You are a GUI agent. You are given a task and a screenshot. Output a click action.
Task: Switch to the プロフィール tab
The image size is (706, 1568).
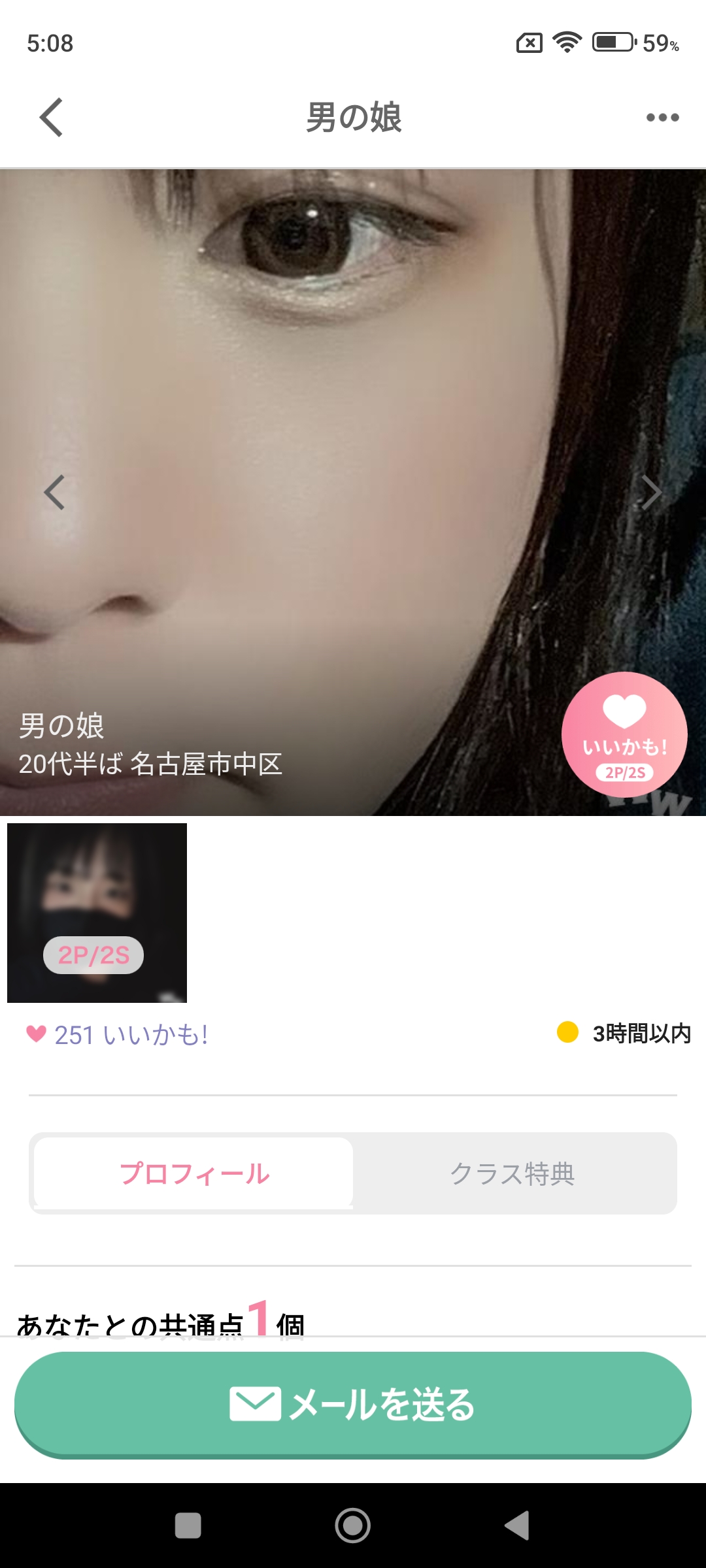click(193, 1173)
